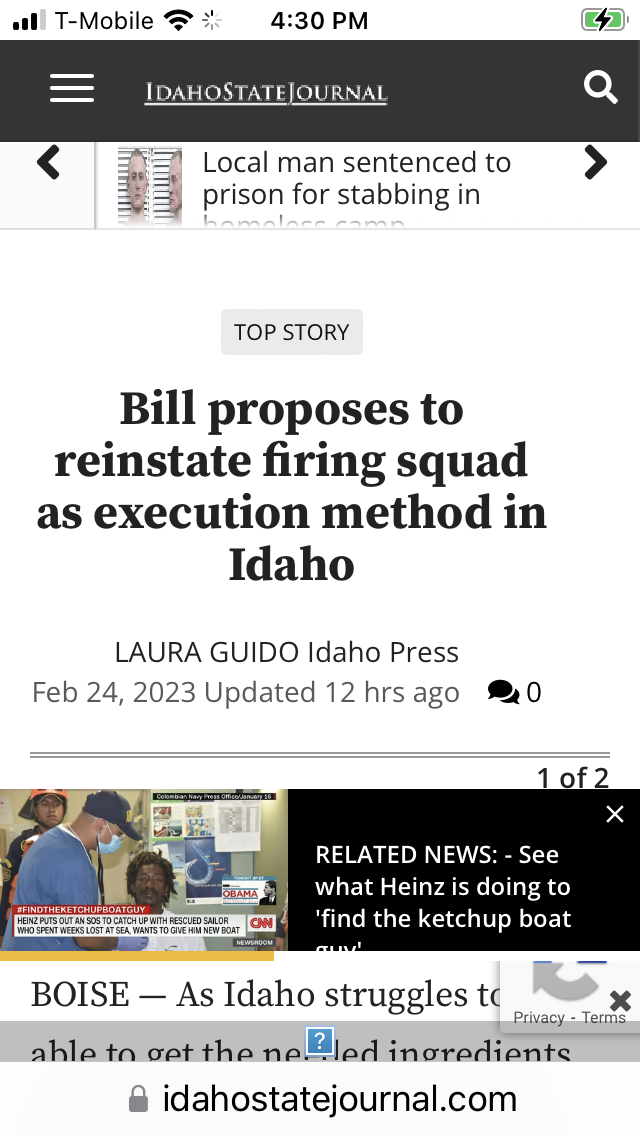Show next headline in ticker
The height and width of the screenshot is (1136, 640).
(596, 163)
